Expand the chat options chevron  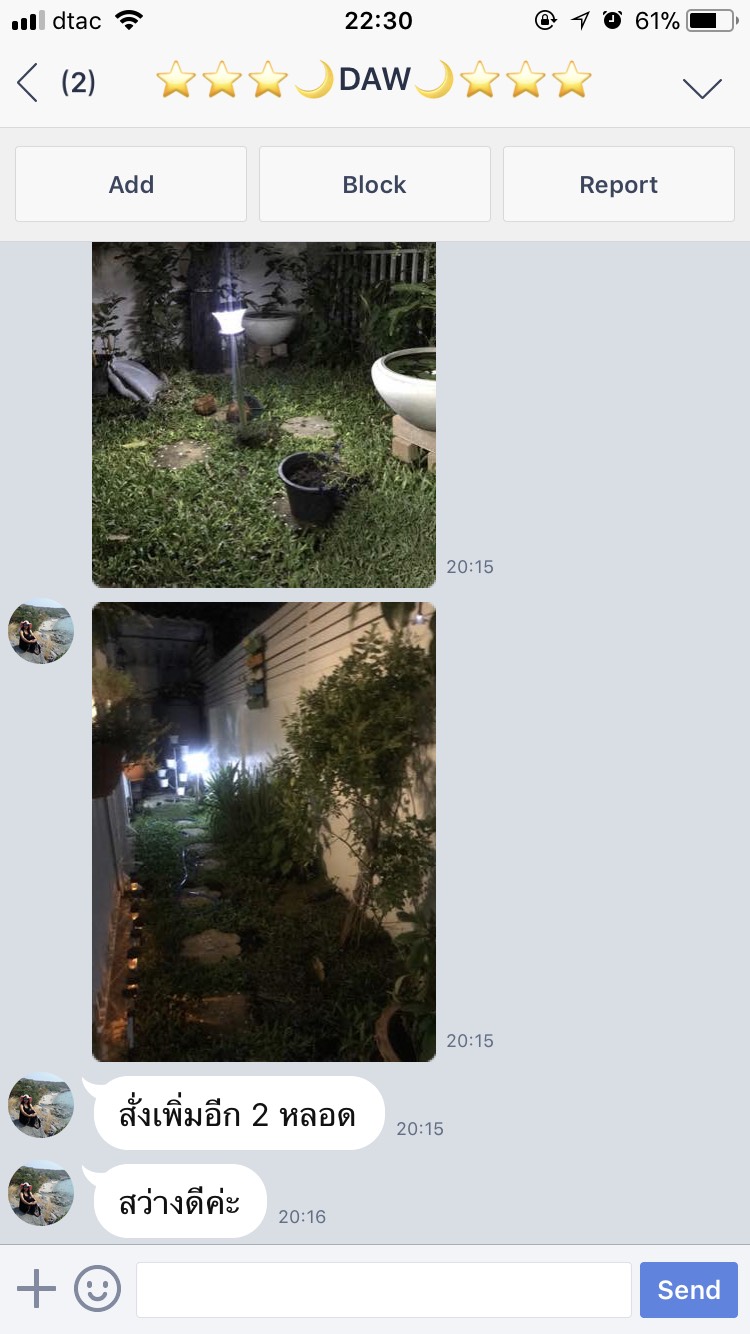[x=702, y=87]
